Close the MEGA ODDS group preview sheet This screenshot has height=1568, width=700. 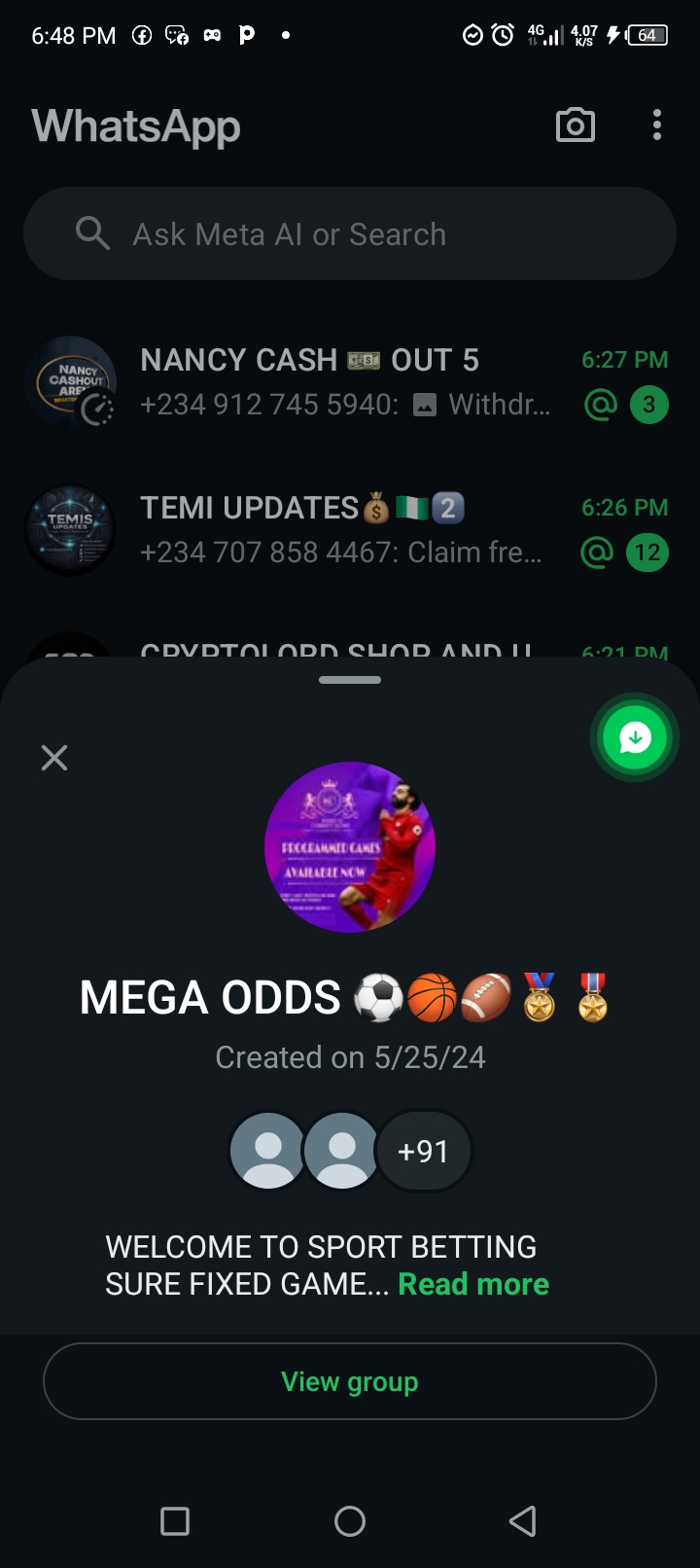click(54, 758)
